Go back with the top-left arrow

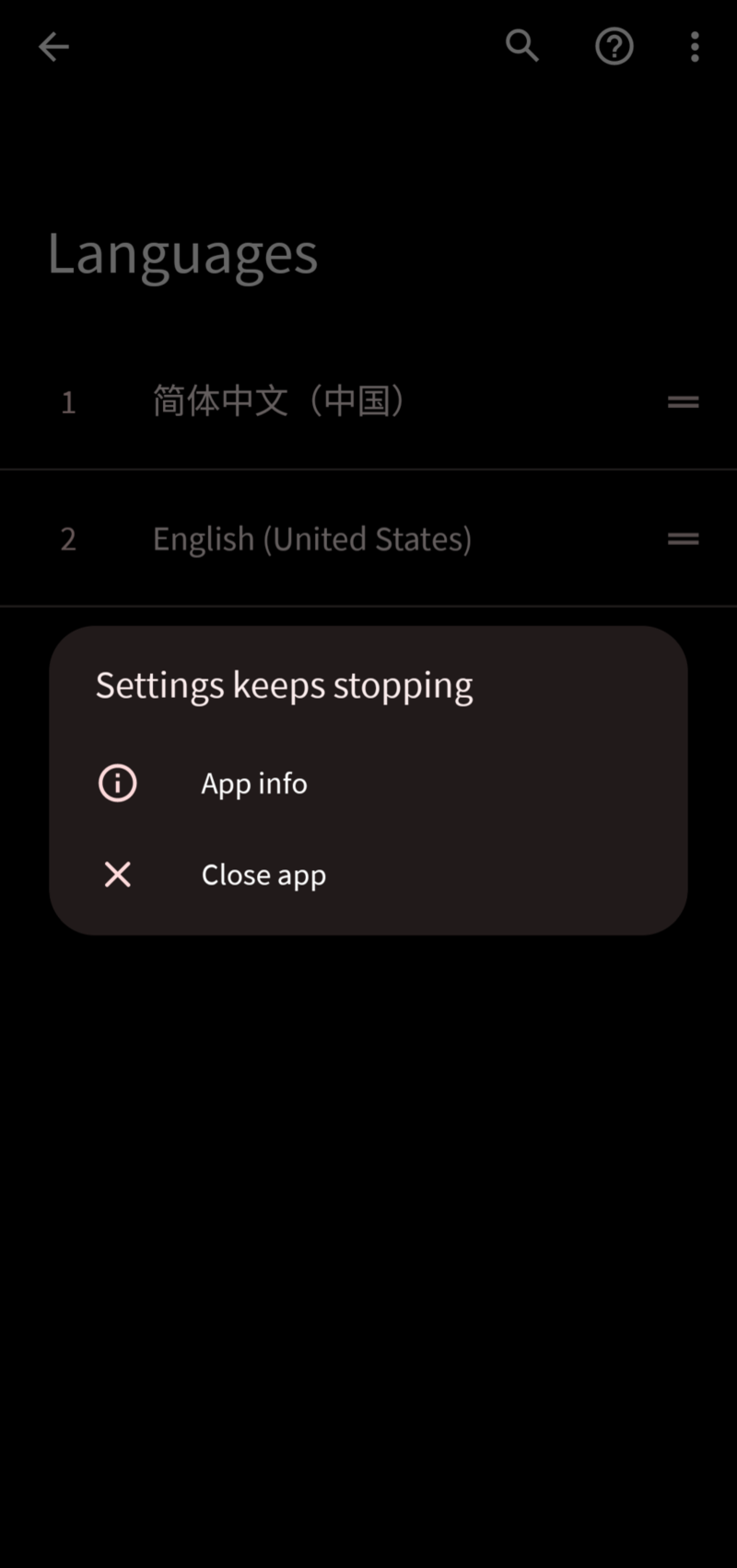pos(53,47)
